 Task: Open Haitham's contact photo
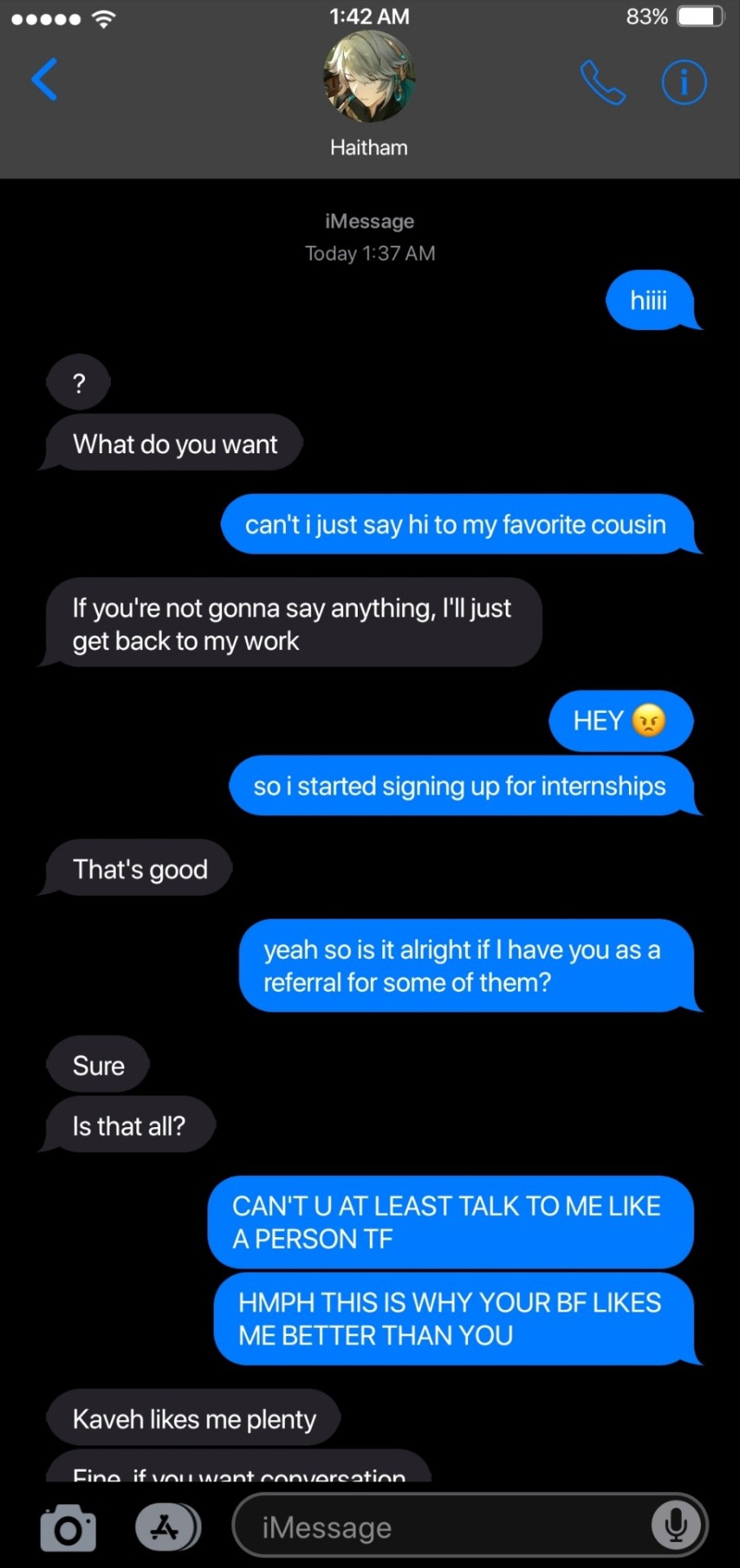(369, 78)
